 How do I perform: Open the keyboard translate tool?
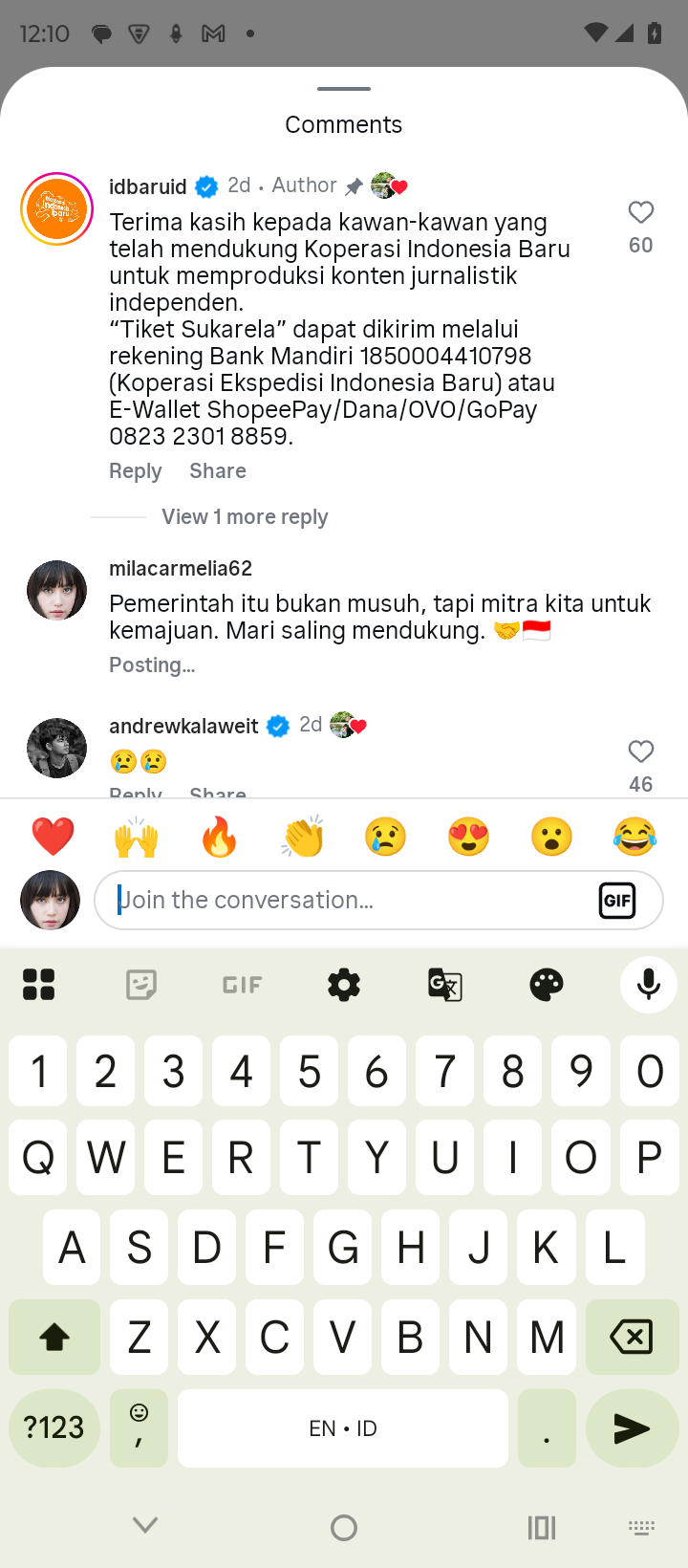(x=445, y=984)
